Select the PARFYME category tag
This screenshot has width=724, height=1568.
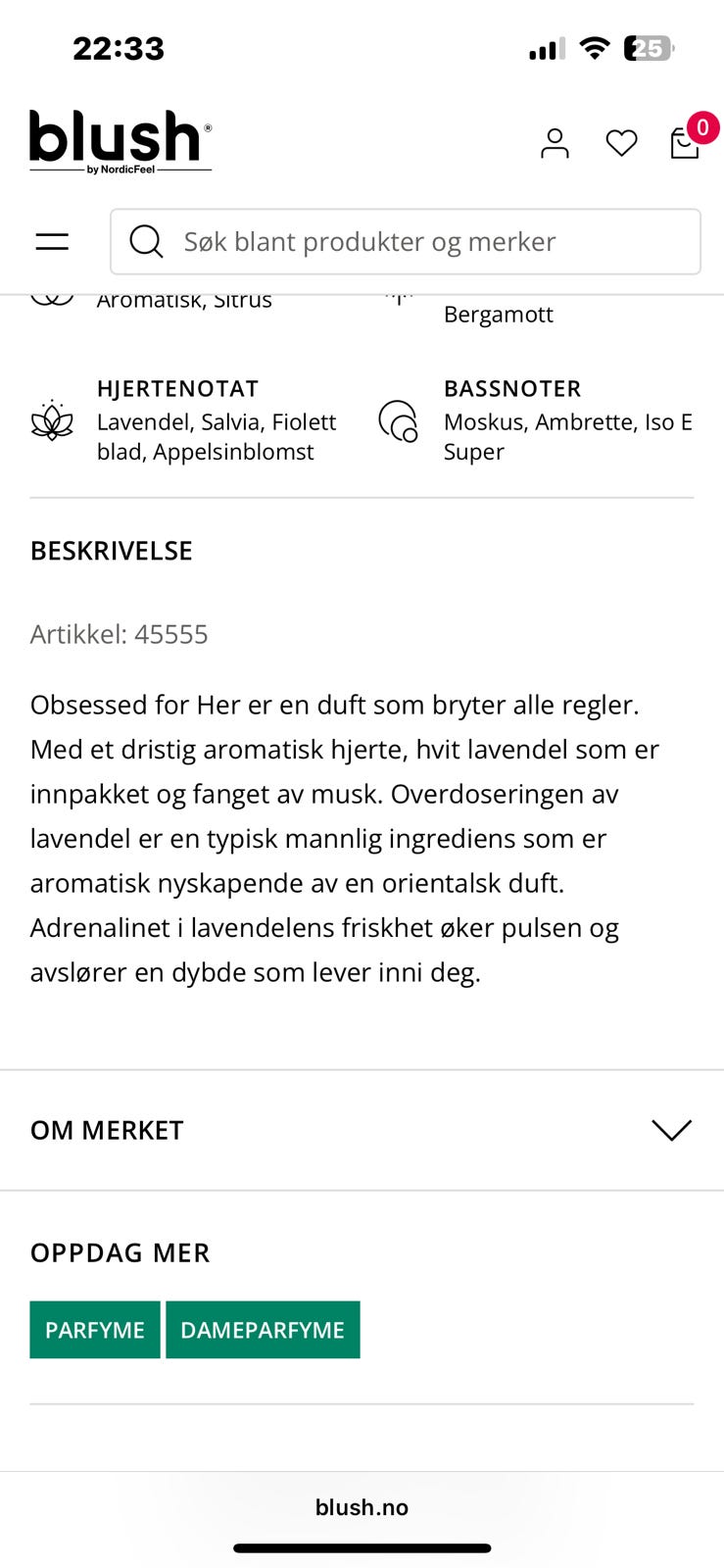tap(94, 1329)
